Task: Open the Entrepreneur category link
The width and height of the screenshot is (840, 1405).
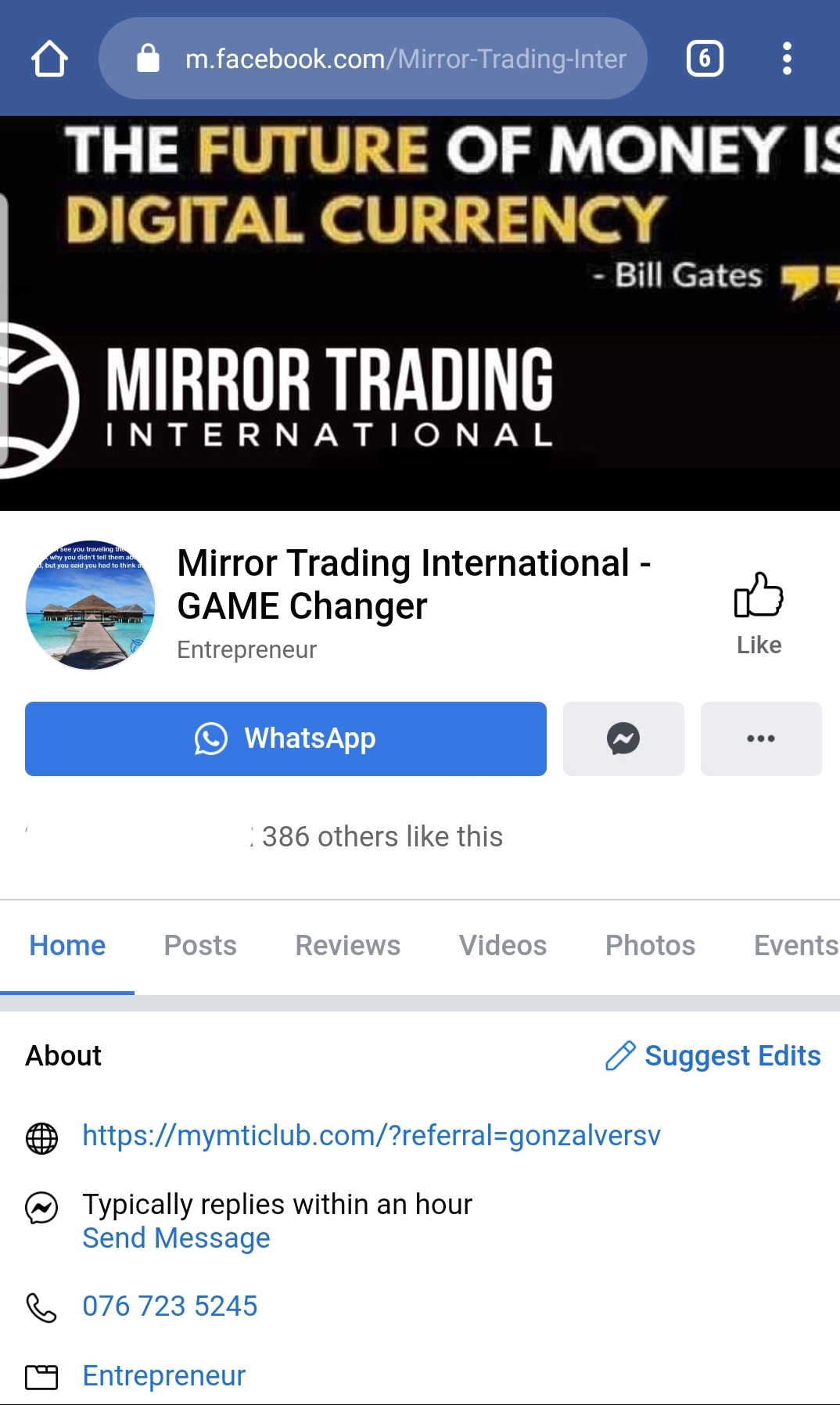Action: tap(164, 1375)
